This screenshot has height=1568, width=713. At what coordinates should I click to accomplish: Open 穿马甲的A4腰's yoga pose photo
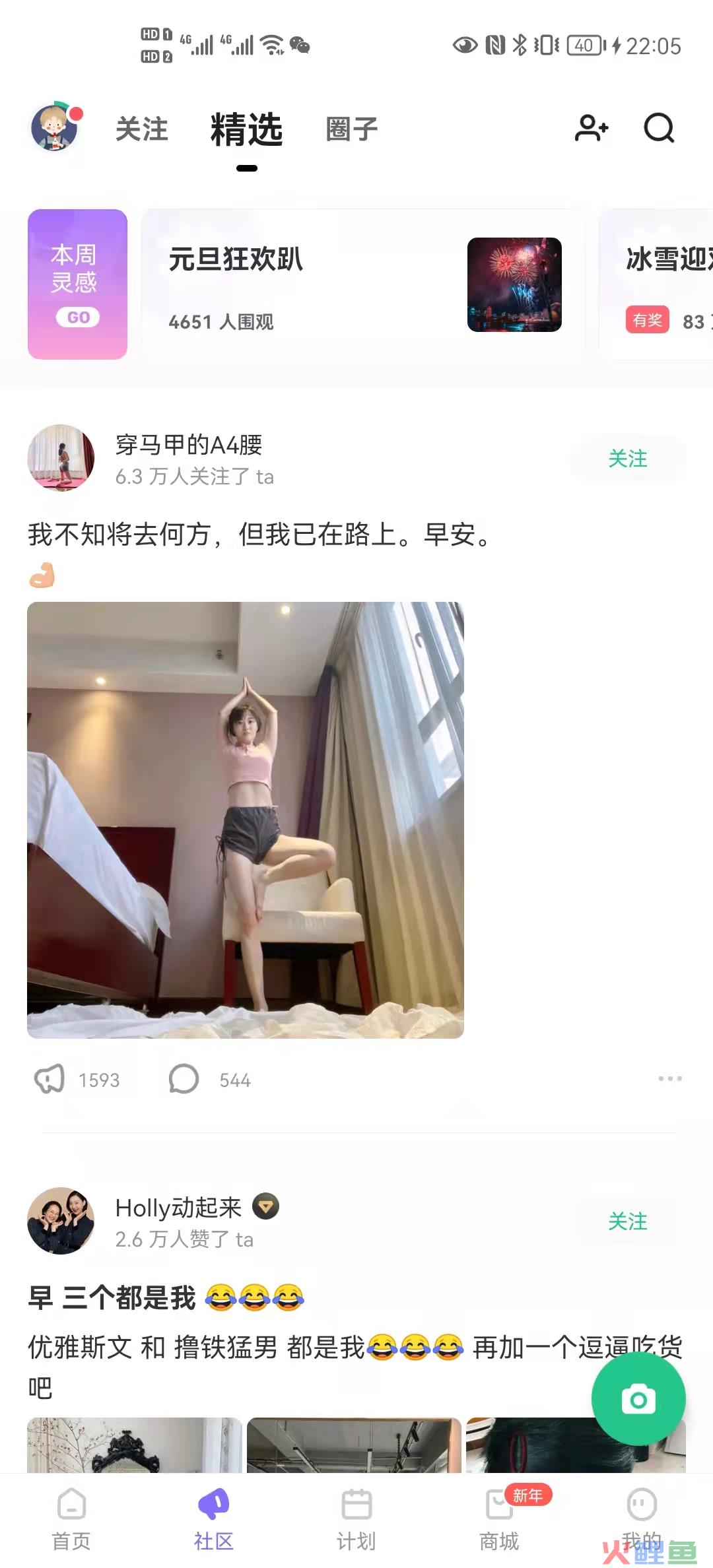pos(245,820)
